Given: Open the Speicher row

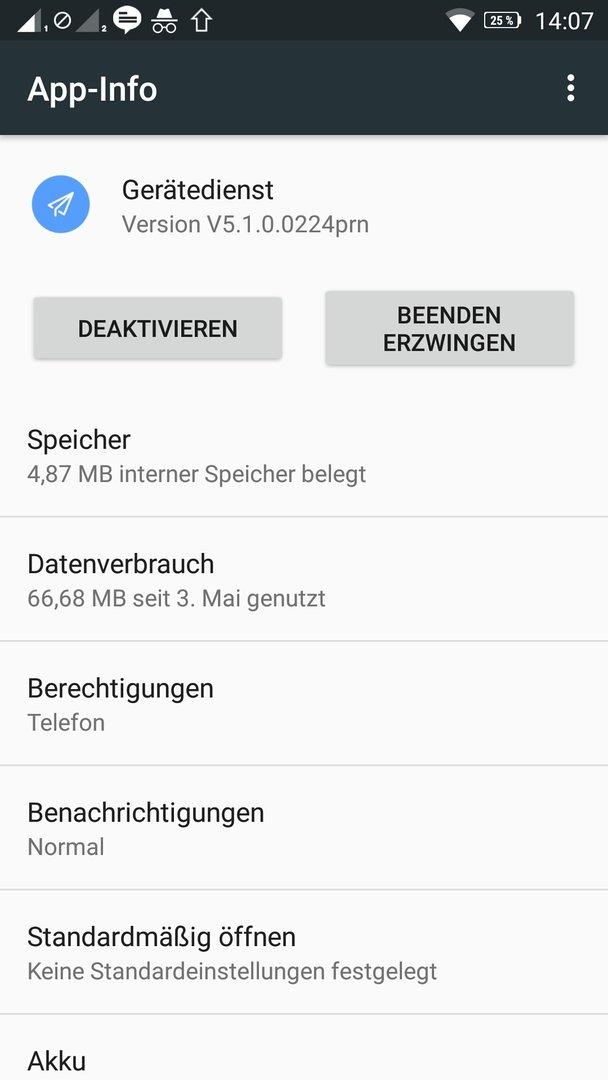Looking at the screenshot, I should (x=304, y=455).
